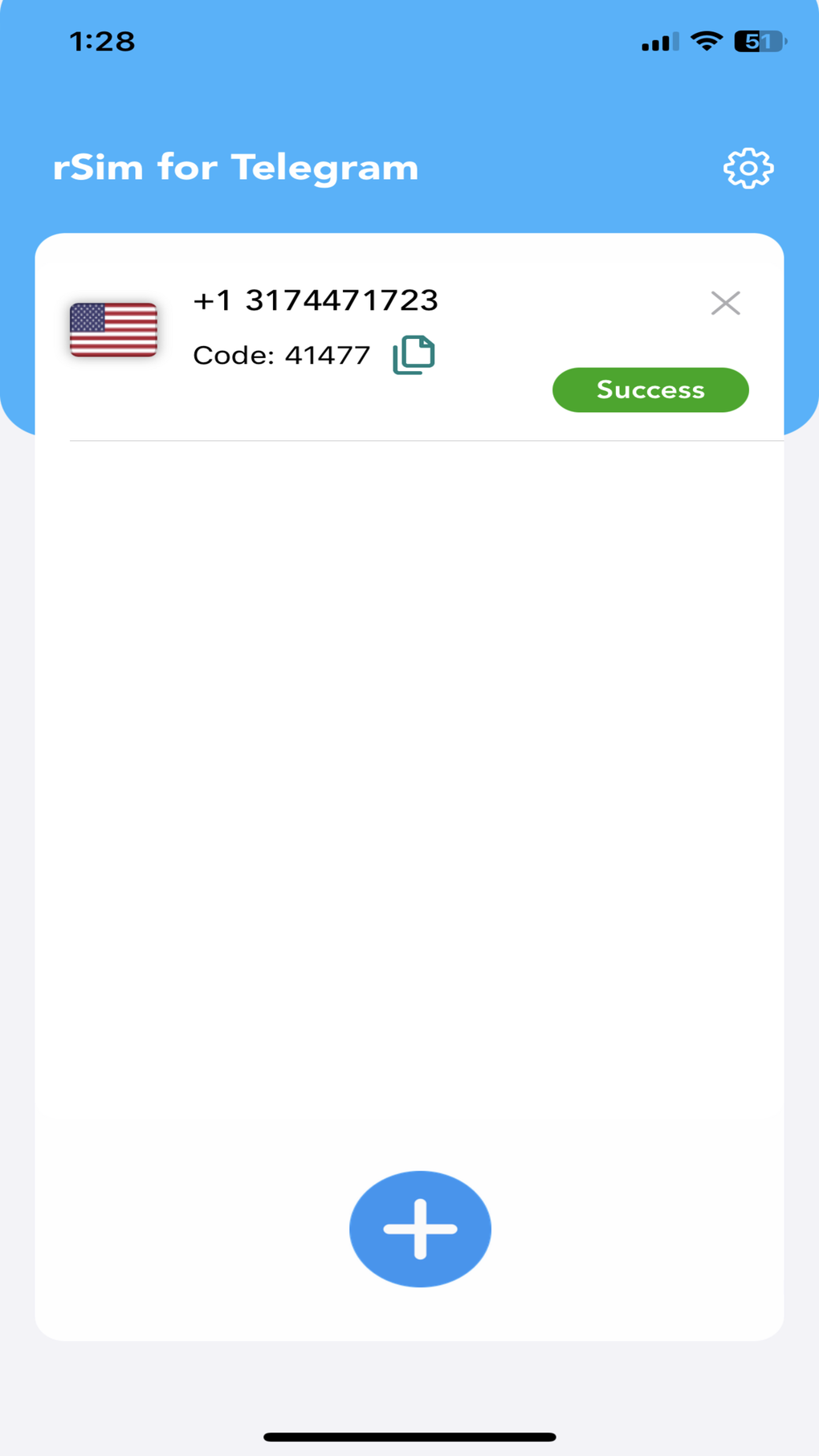819x1456 pixels.
Task: Add a new number with plus button
Action: click(420, 1228)
